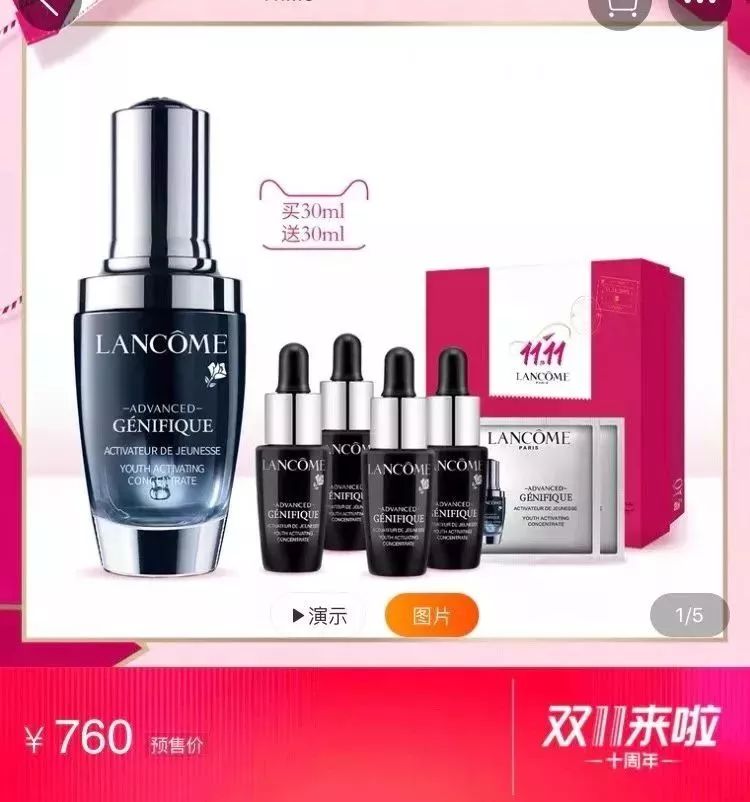Viewport: 750px width, 802px height.
Task: Tap the play triangle inside the 演示 pill
Action: tap(295, 617)
